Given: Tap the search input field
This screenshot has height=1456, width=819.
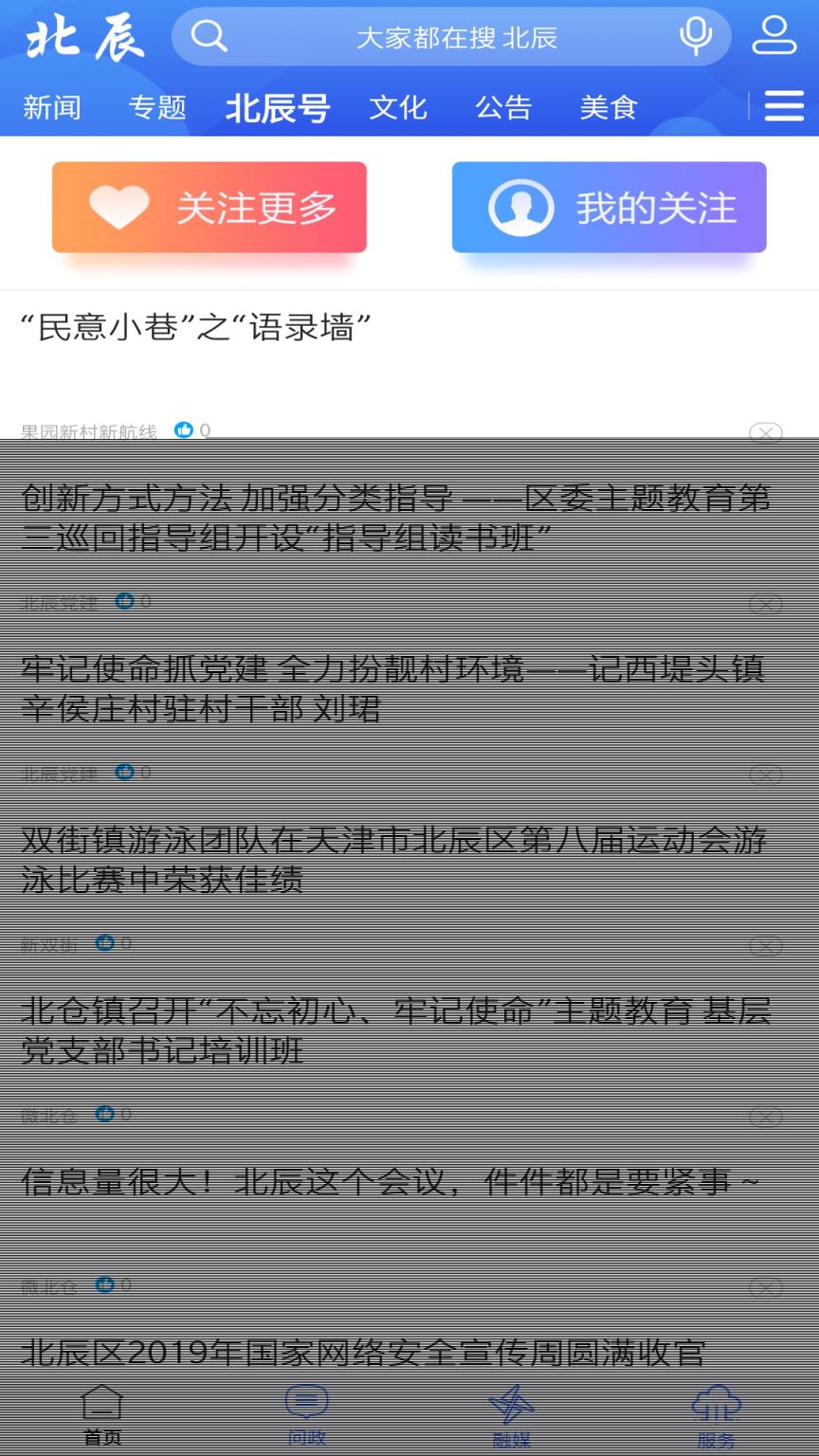Looking at the screenshot, I should pyautogui.click(x=455, y=38).
